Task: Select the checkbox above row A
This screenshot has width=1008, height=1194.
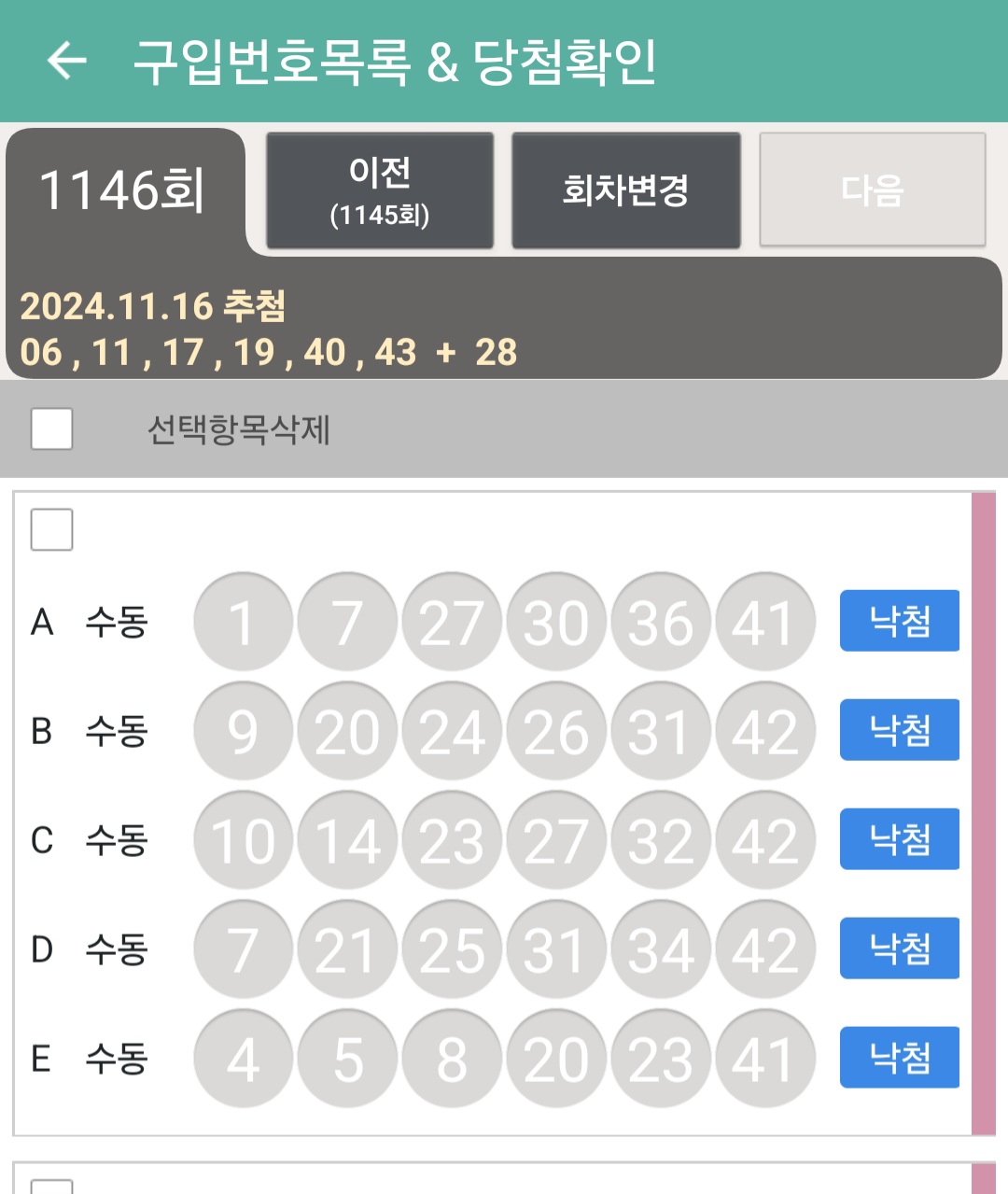Action: [52, 529]
